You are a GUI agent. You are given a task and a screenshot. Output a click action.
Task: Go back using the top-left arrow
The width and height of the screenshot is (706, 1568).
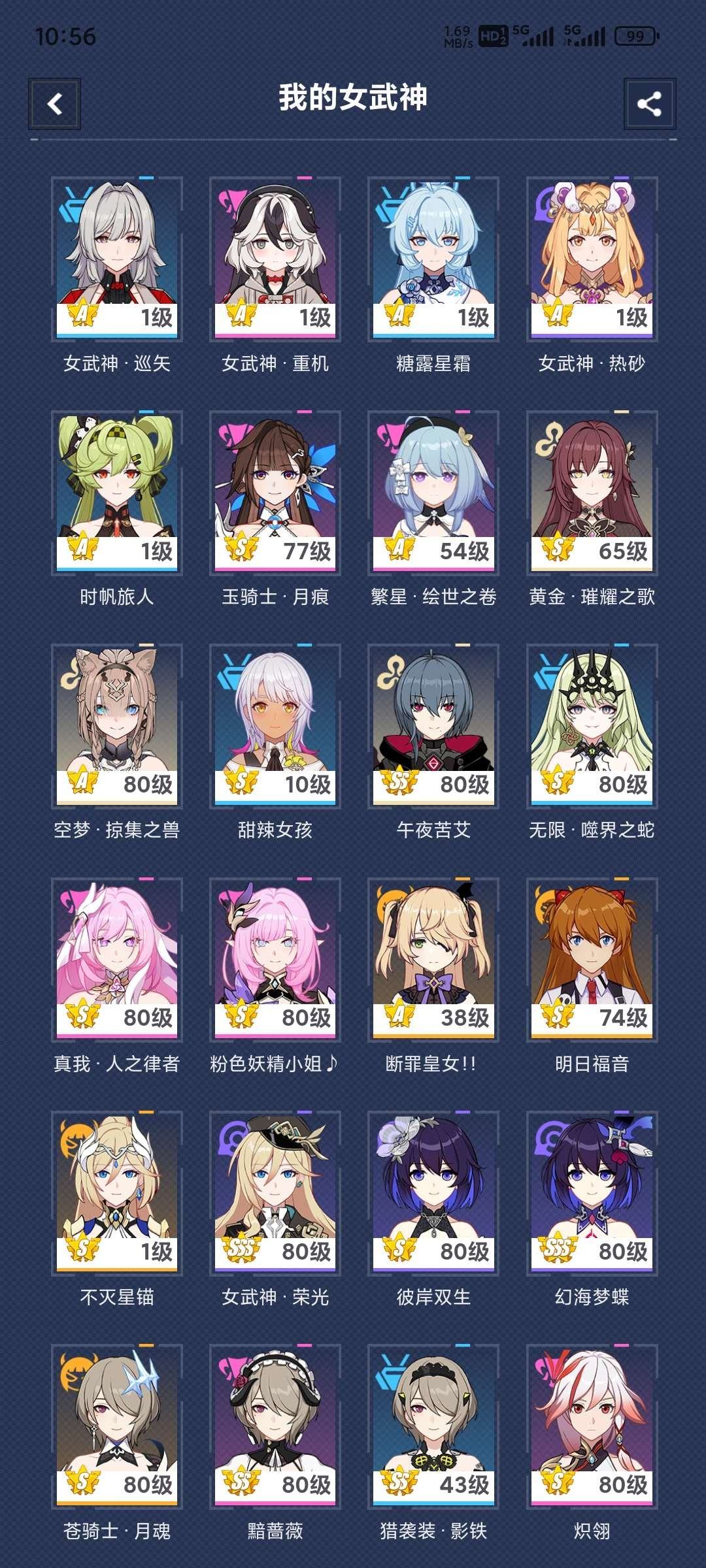point(54,104)
